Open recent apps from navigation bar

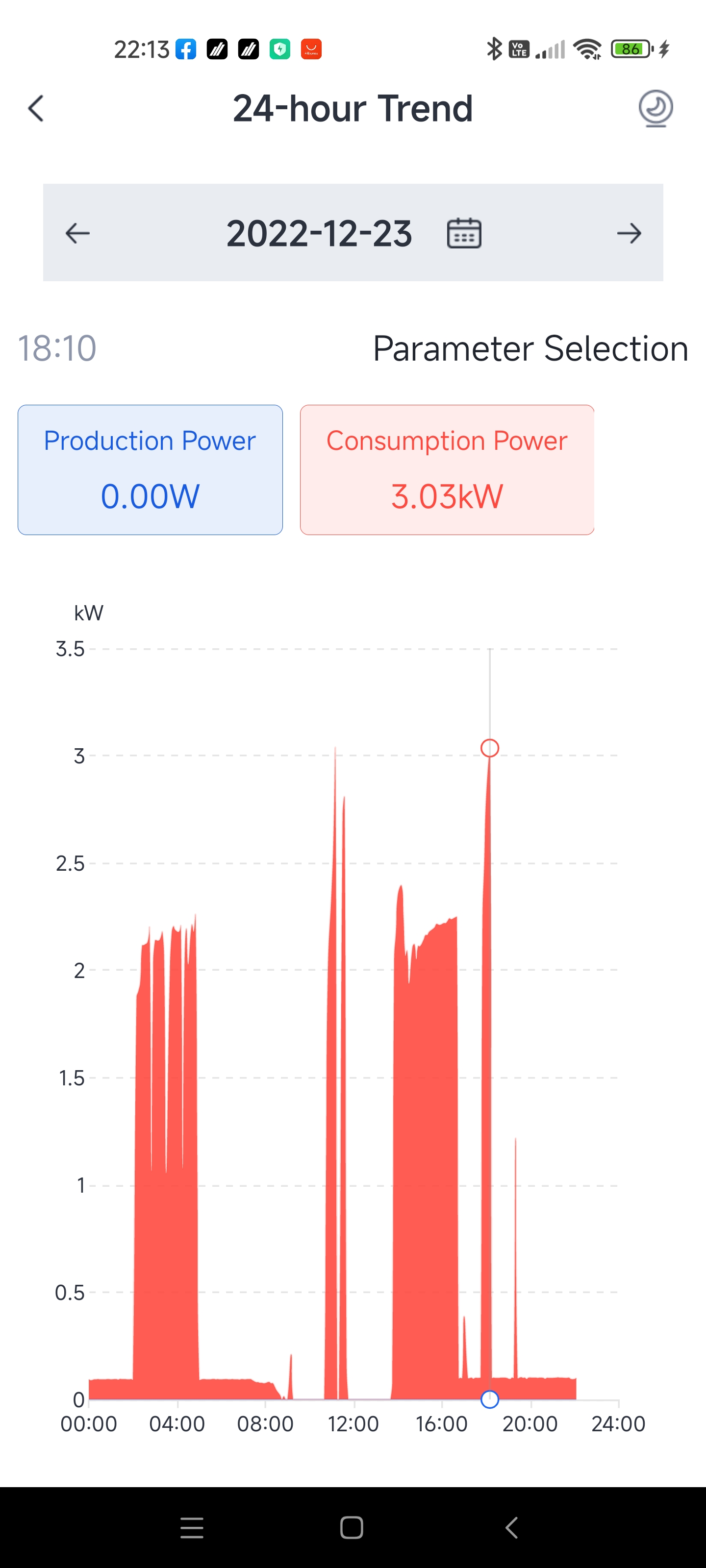click(x=192, y=1527)
